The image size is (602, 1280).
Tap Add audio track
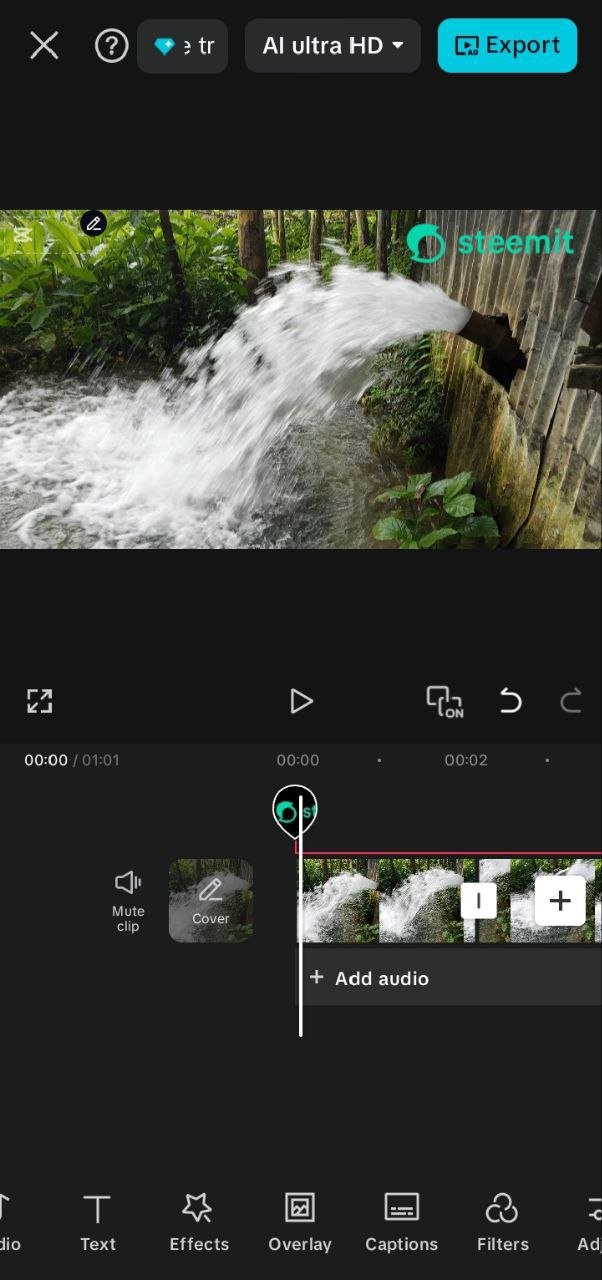point(370,978)
